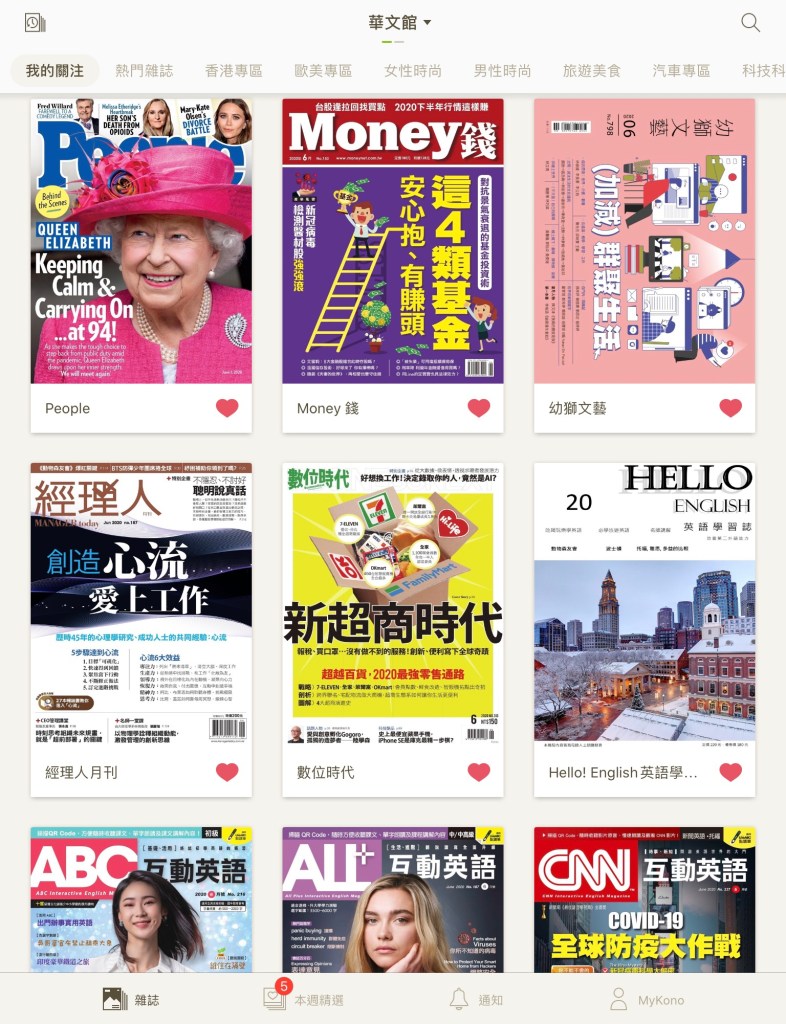This screenshot has width=786, height=1024.
Task: Switch to the 旅遊美食 tab
Action: [x=591, y=71]
